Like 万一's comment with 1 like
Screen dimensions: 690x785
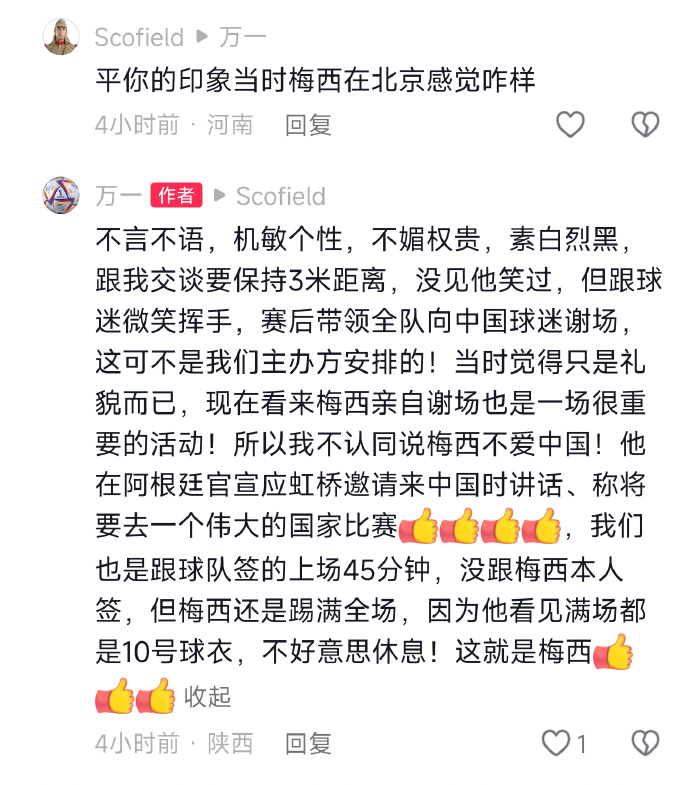point(557,743)
